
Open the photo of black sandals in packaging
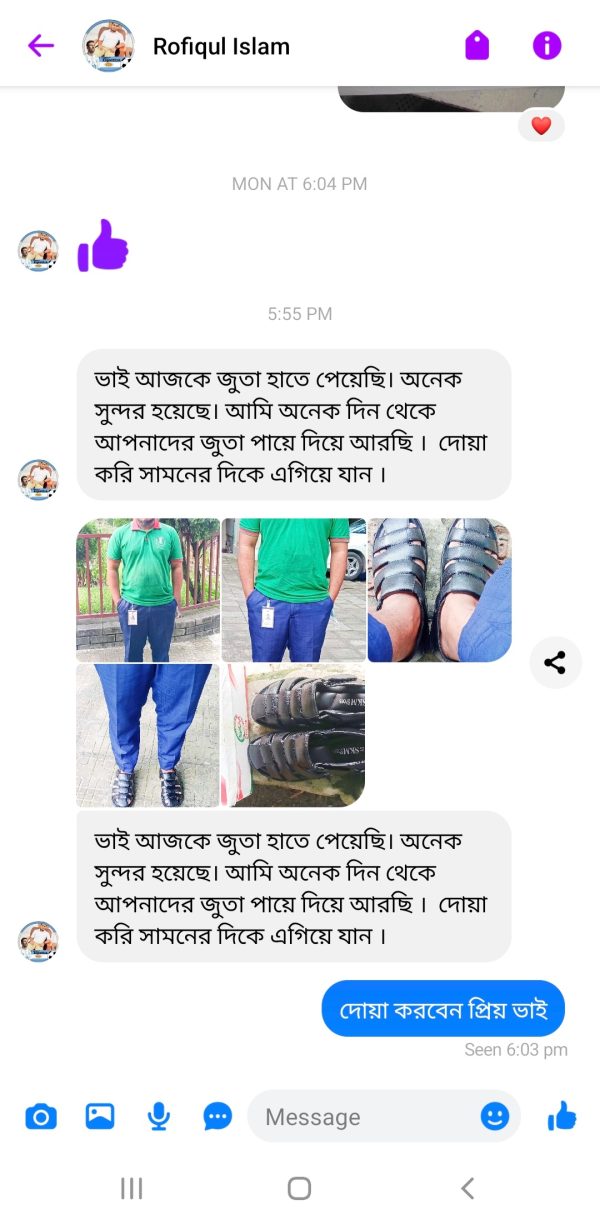293,735
